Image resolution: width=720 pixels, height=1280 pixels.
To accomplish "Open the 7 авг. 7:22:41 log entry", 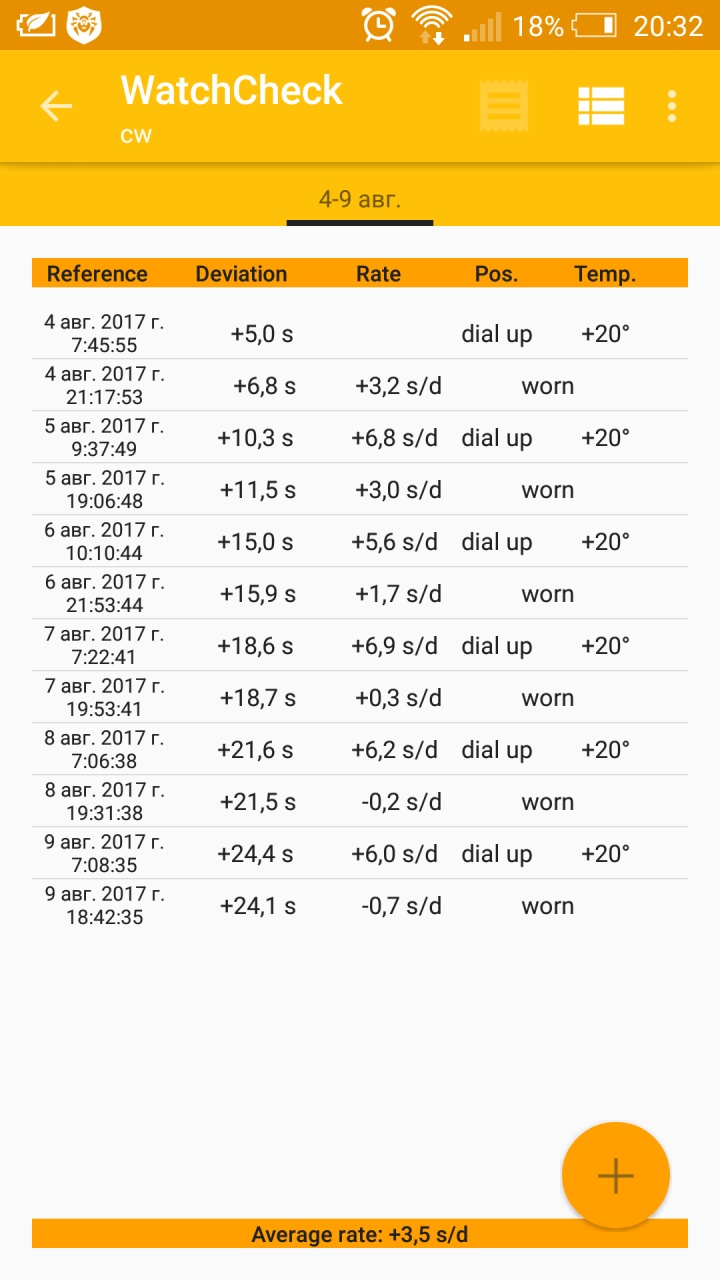I will pyautogui.click(x=360, y=646).
